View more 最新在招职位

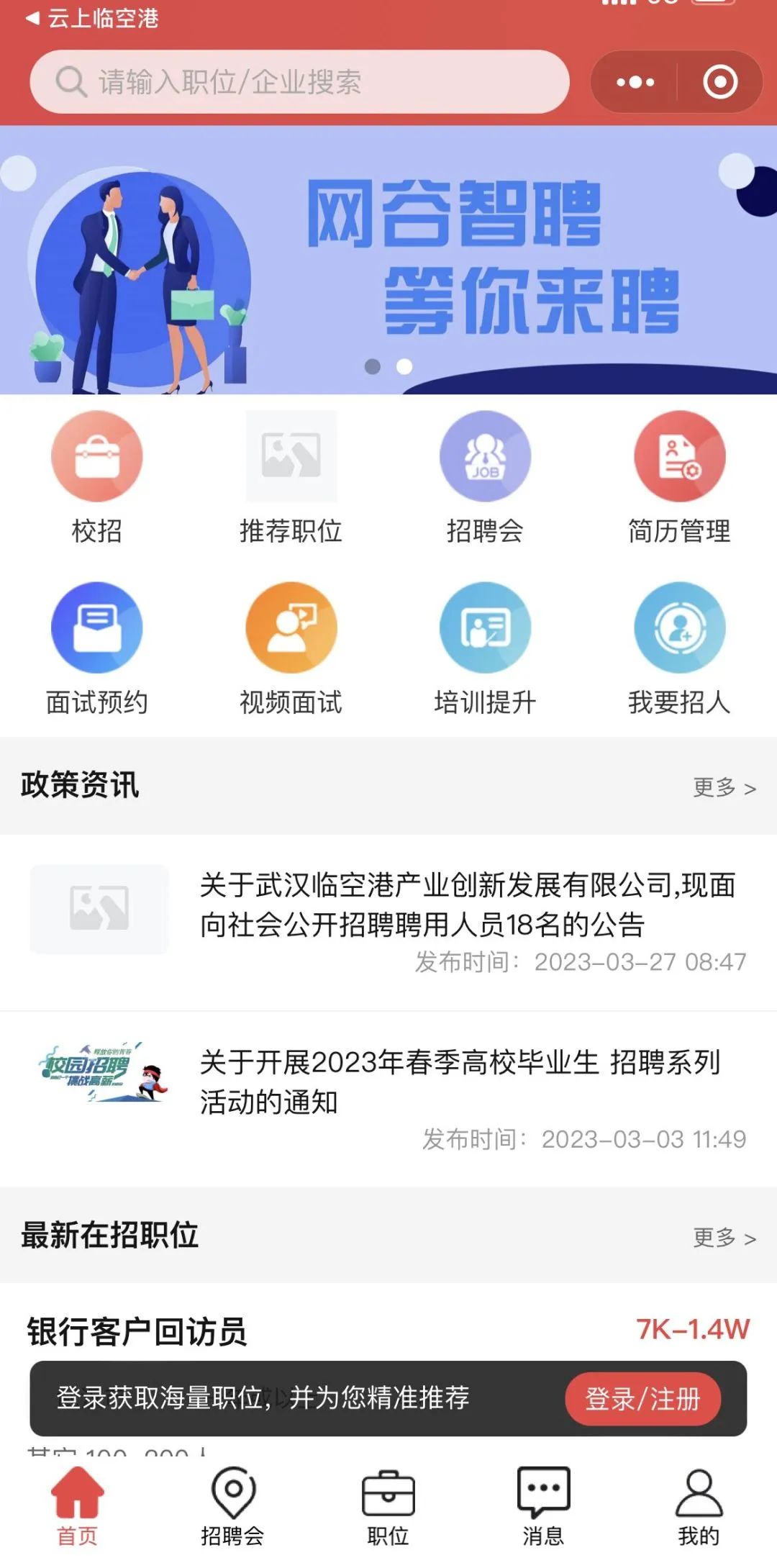coord(723,1238)
